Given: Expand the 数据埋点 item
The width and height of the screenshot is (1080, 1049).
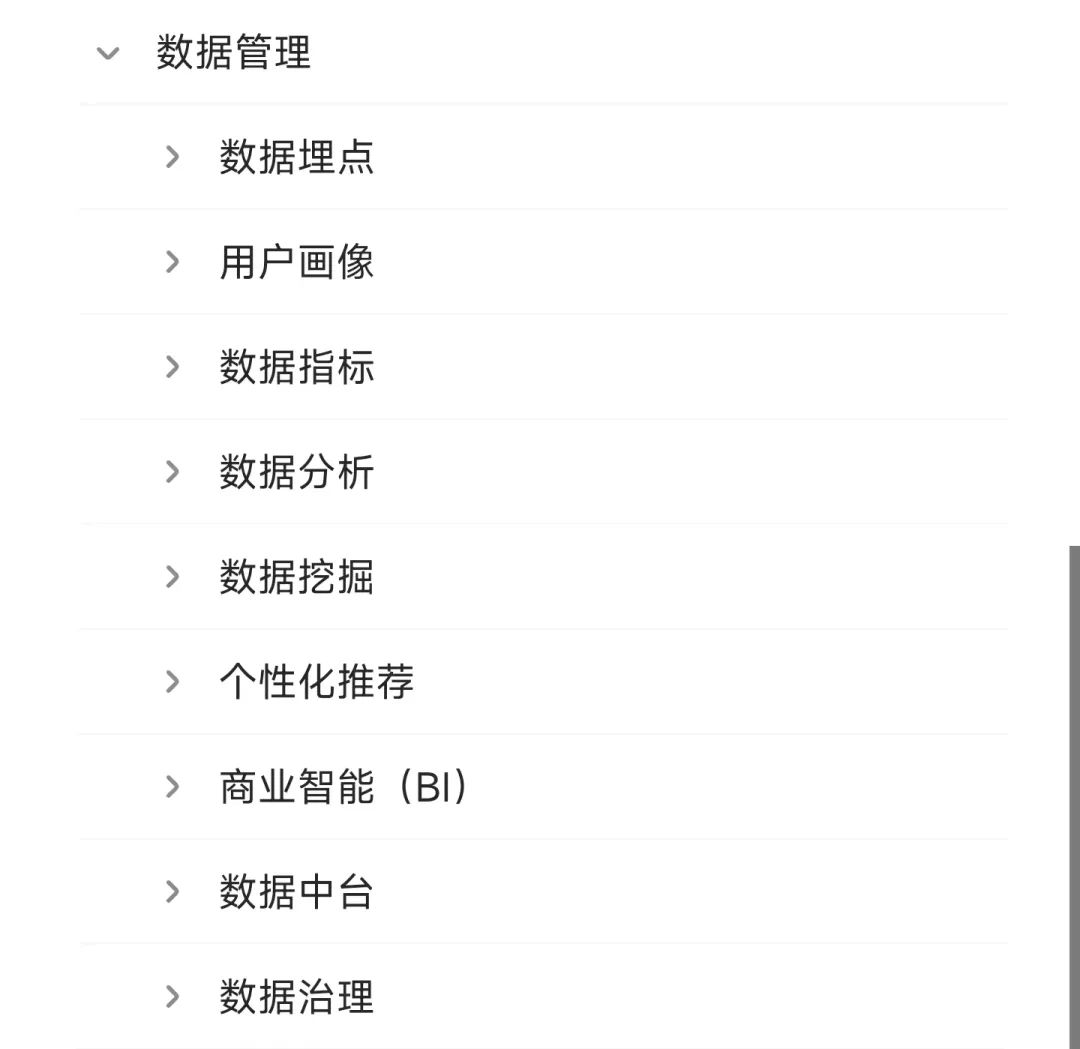Looking at the screenshot, I should 173,157.
